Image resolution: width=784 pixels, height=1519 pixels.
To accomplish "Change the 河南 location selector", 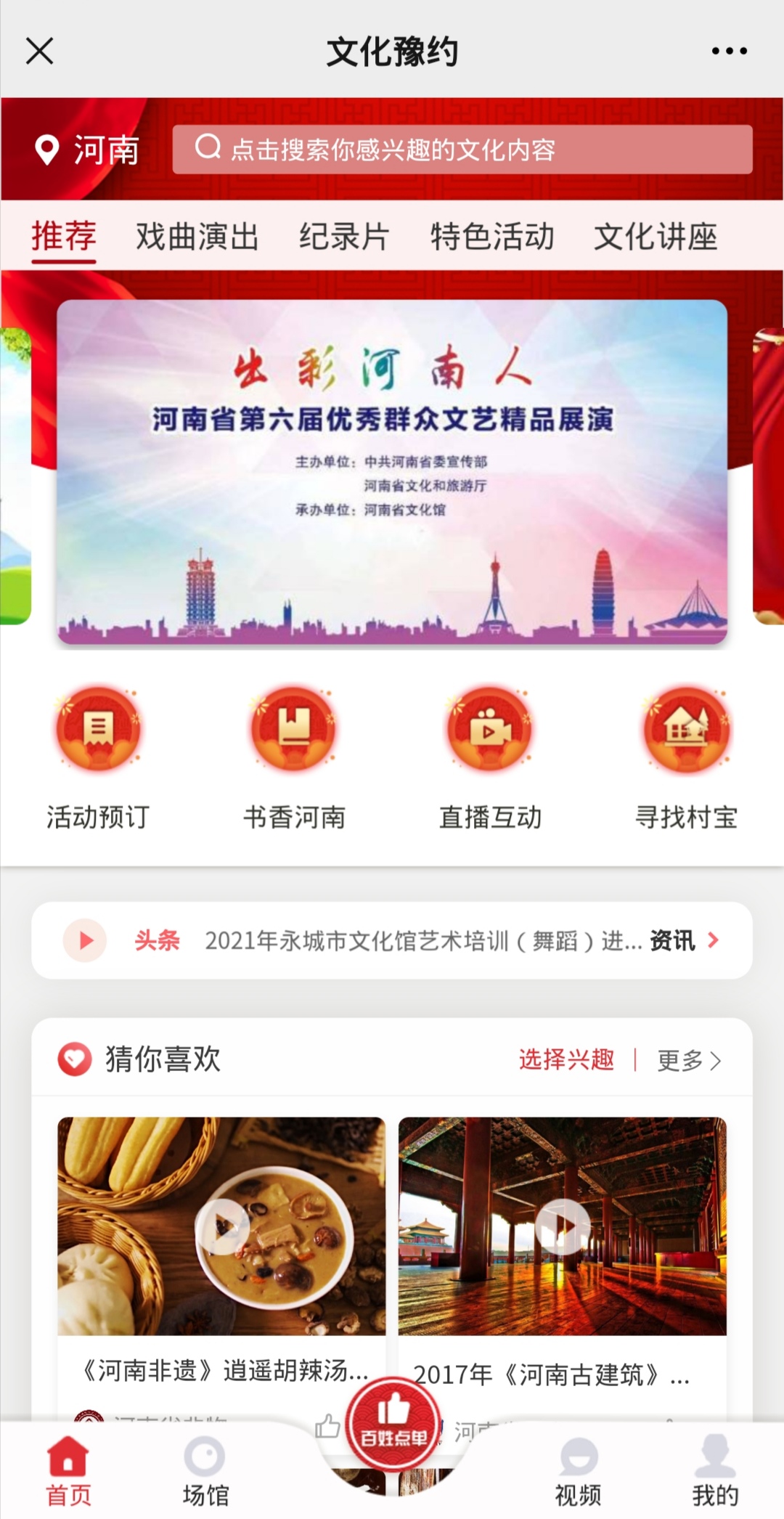I will pos(87,150).
